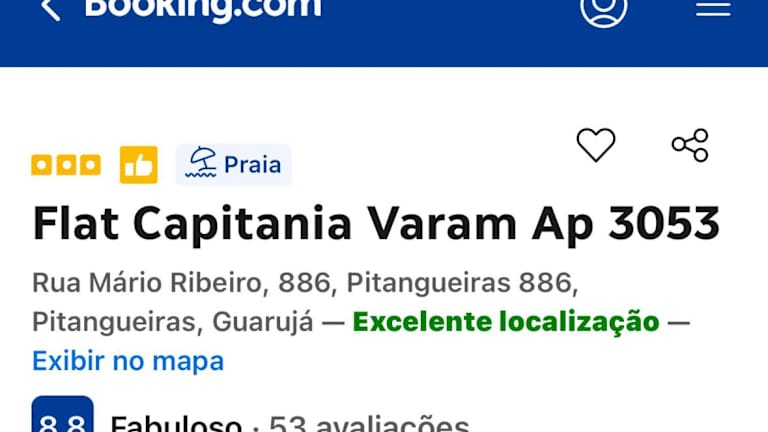Open the hamburger menu
Screen dimensions: 768x432
713,8
